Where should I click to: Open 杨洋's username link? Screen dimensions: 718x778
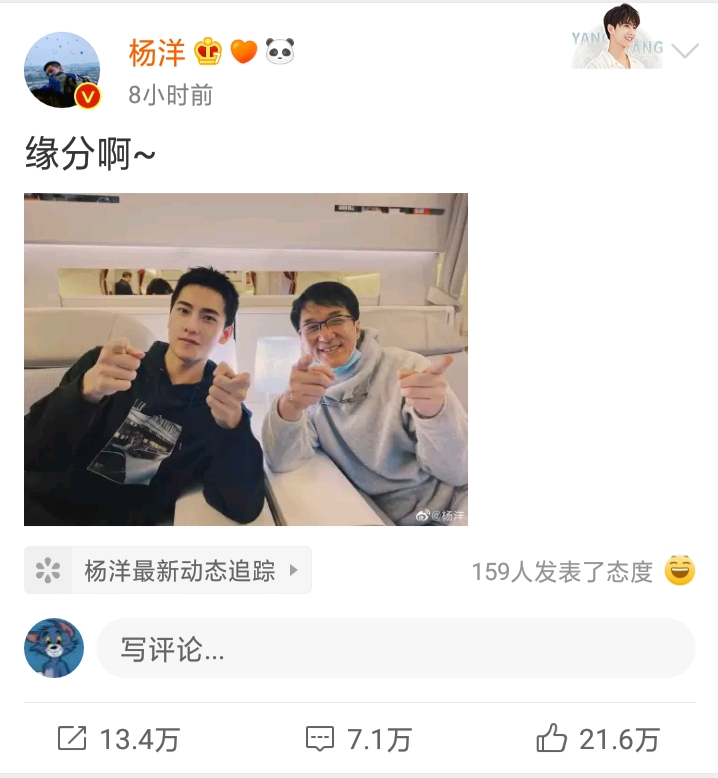click(157, 52)
